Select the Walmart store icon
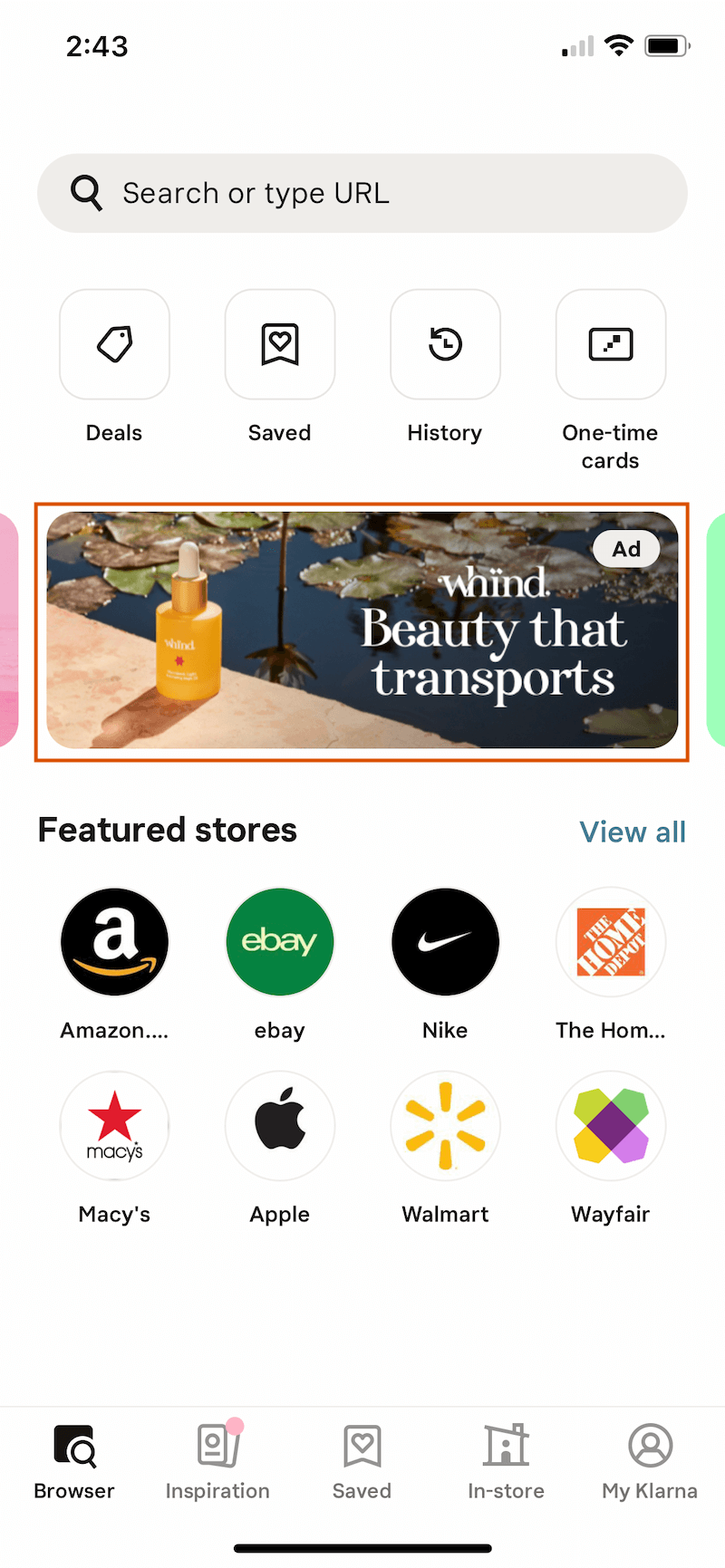The width and height of the screenshot is (725, 1568). (445, 1126)
